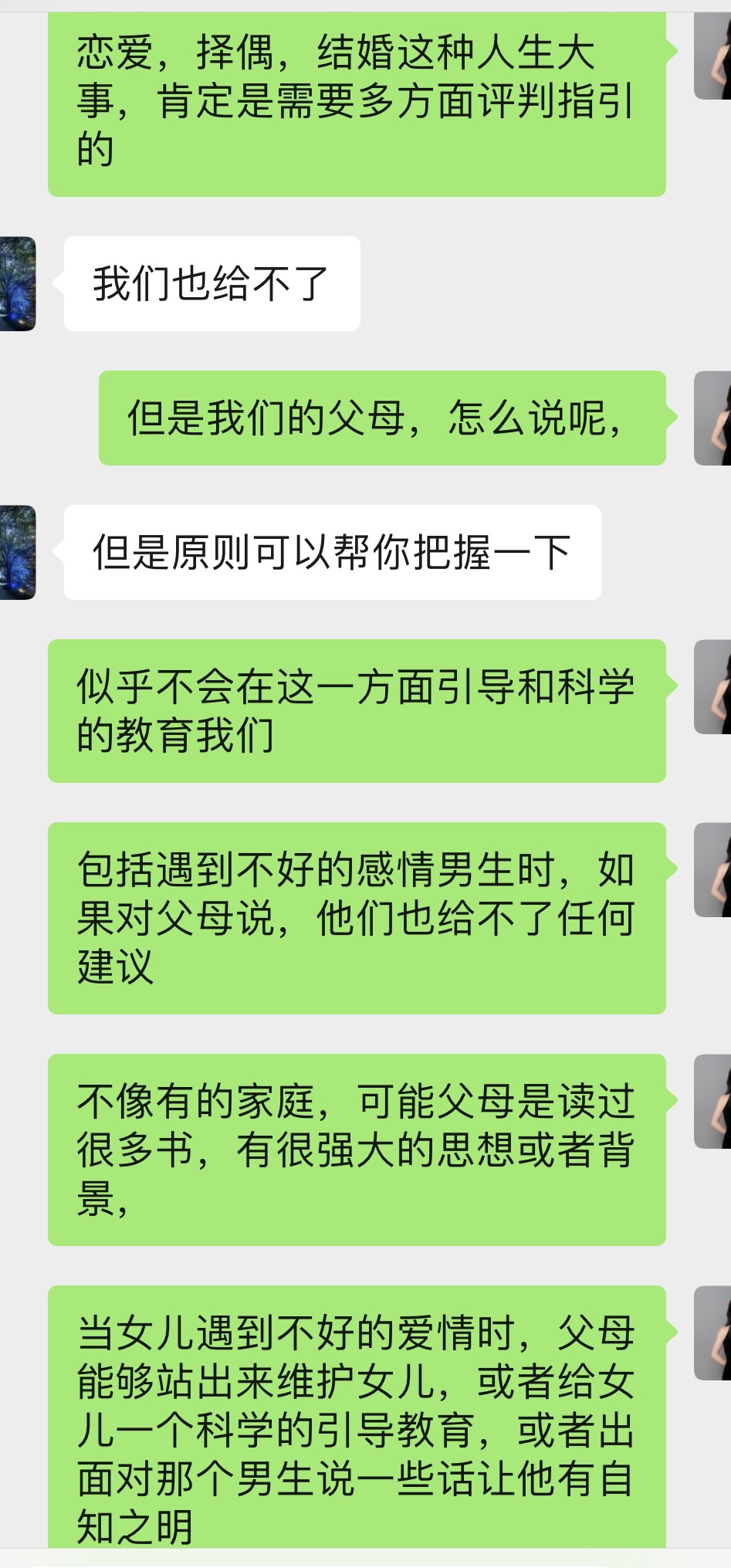This screenshot has width=731, height=1568.
Task: Tap own avatar beside "但是我们的父母，怎么说呢"
Action: point(713,418)
